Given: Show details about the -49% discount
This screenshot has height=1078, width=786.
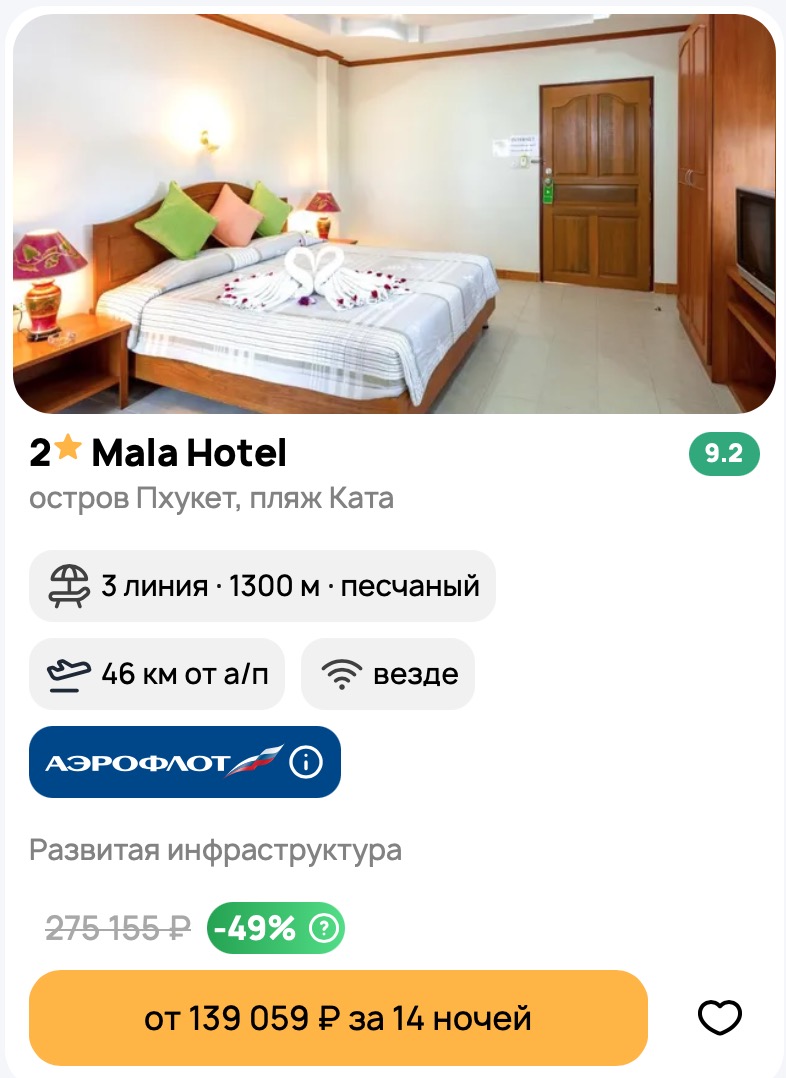Looking at the screenshot, I should point(324,929).
